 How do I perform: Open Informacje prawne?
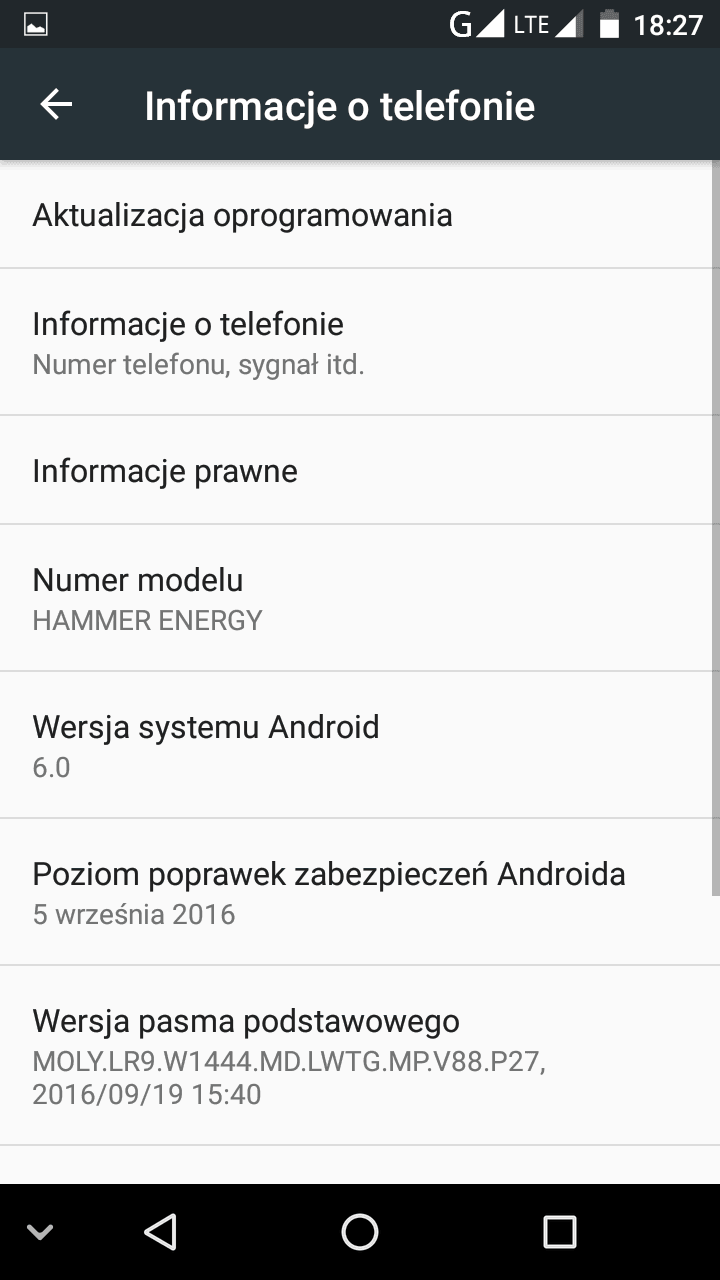360,470
